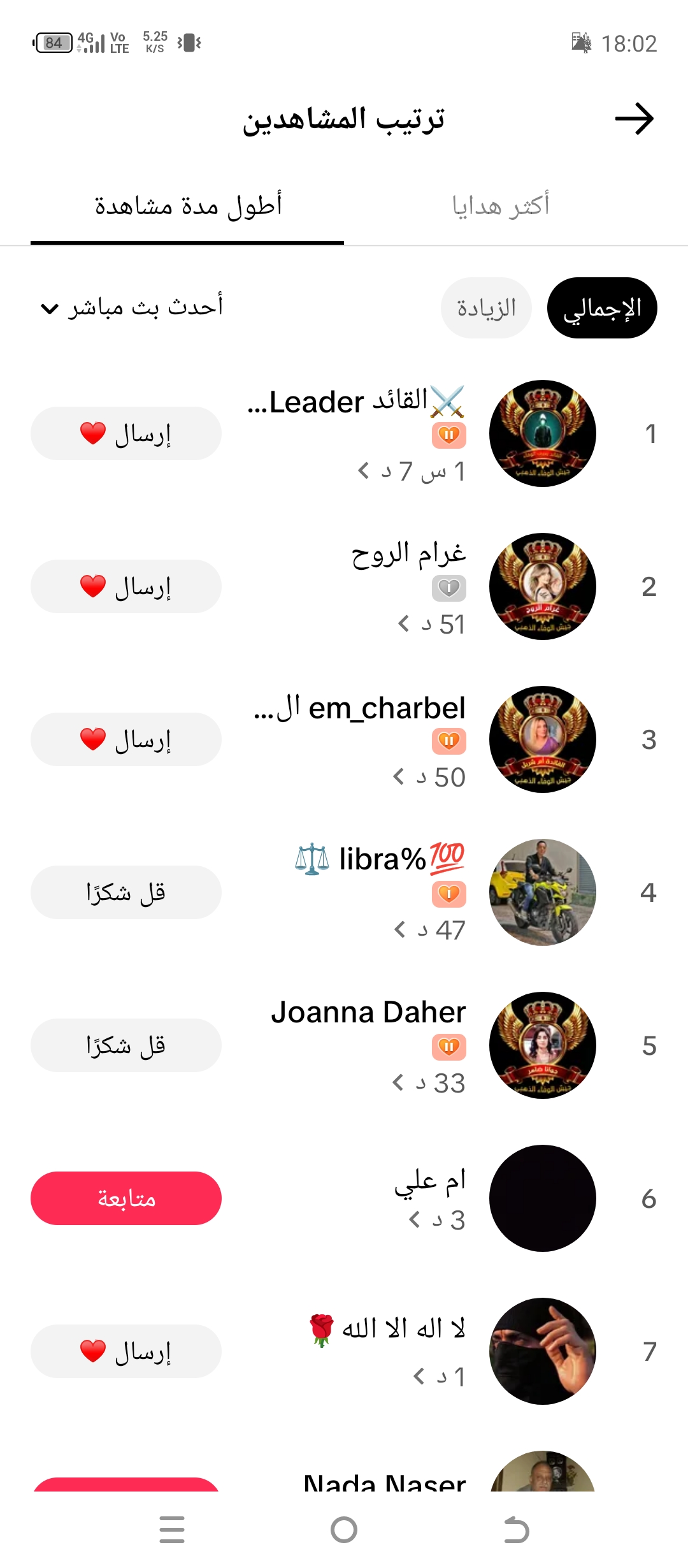Send a heart to Leader القائد
This screenshot has height=1568, width=688.
pos(126,433)
